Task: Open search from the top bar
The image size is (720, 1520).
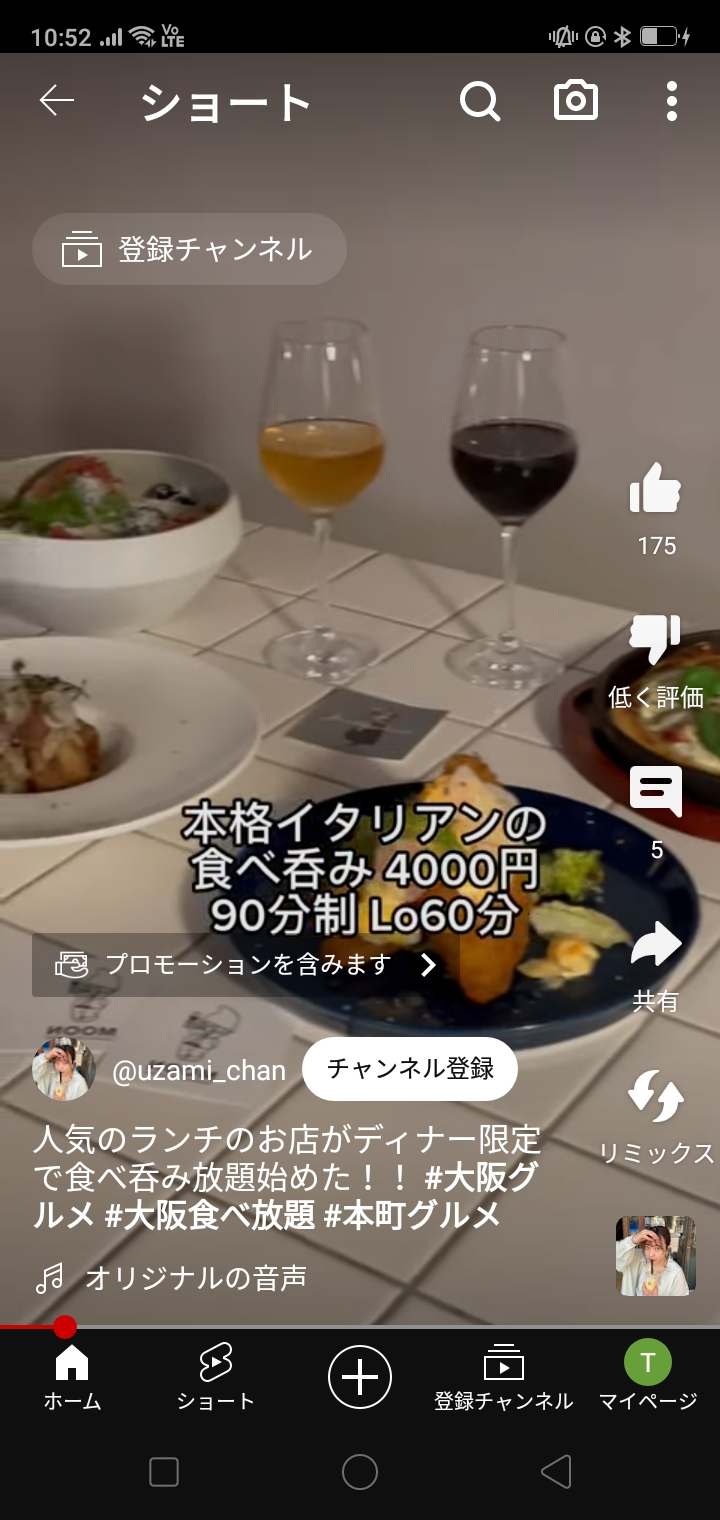Action: tap(480, 101)
